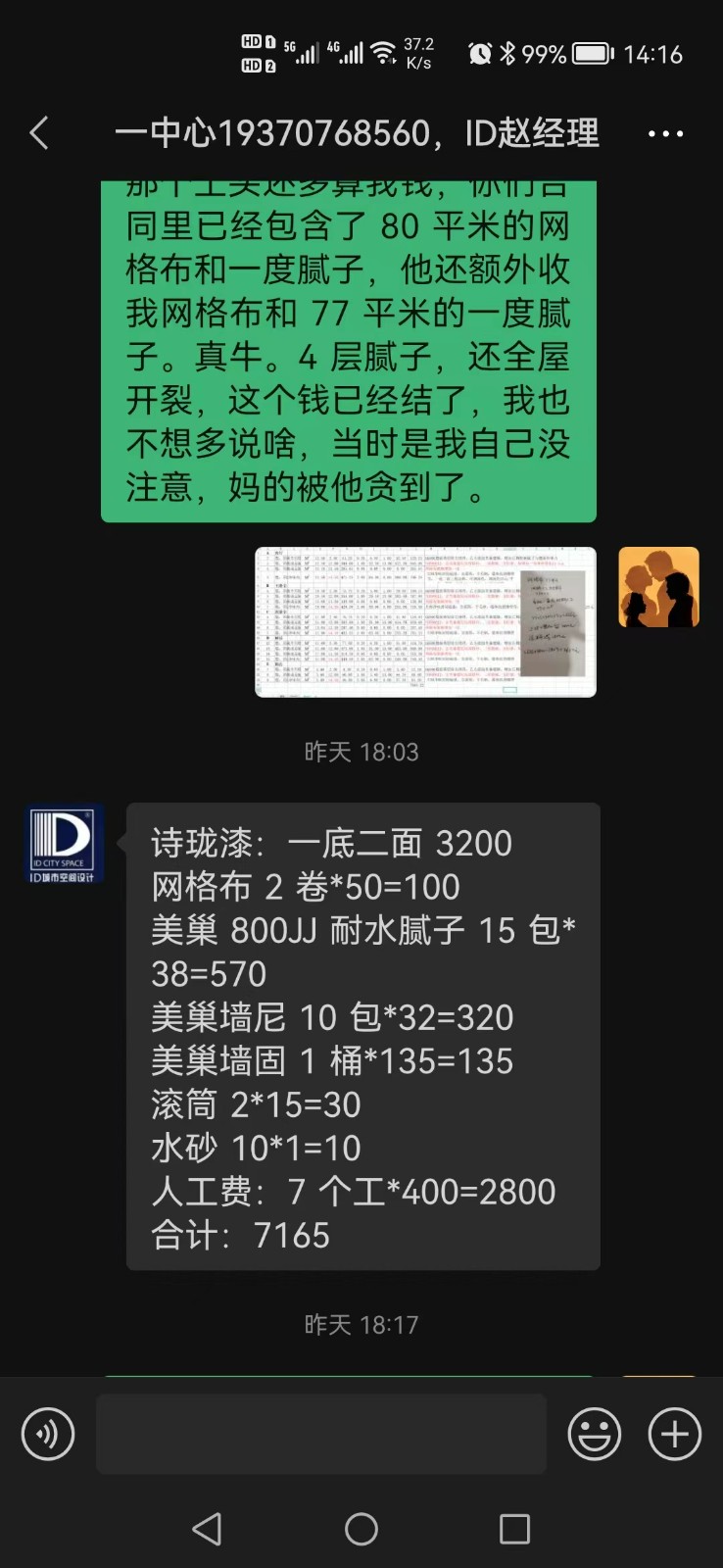723x1568 pixels.
Task: Open the recent apps view
Action: pos(514,1529)
